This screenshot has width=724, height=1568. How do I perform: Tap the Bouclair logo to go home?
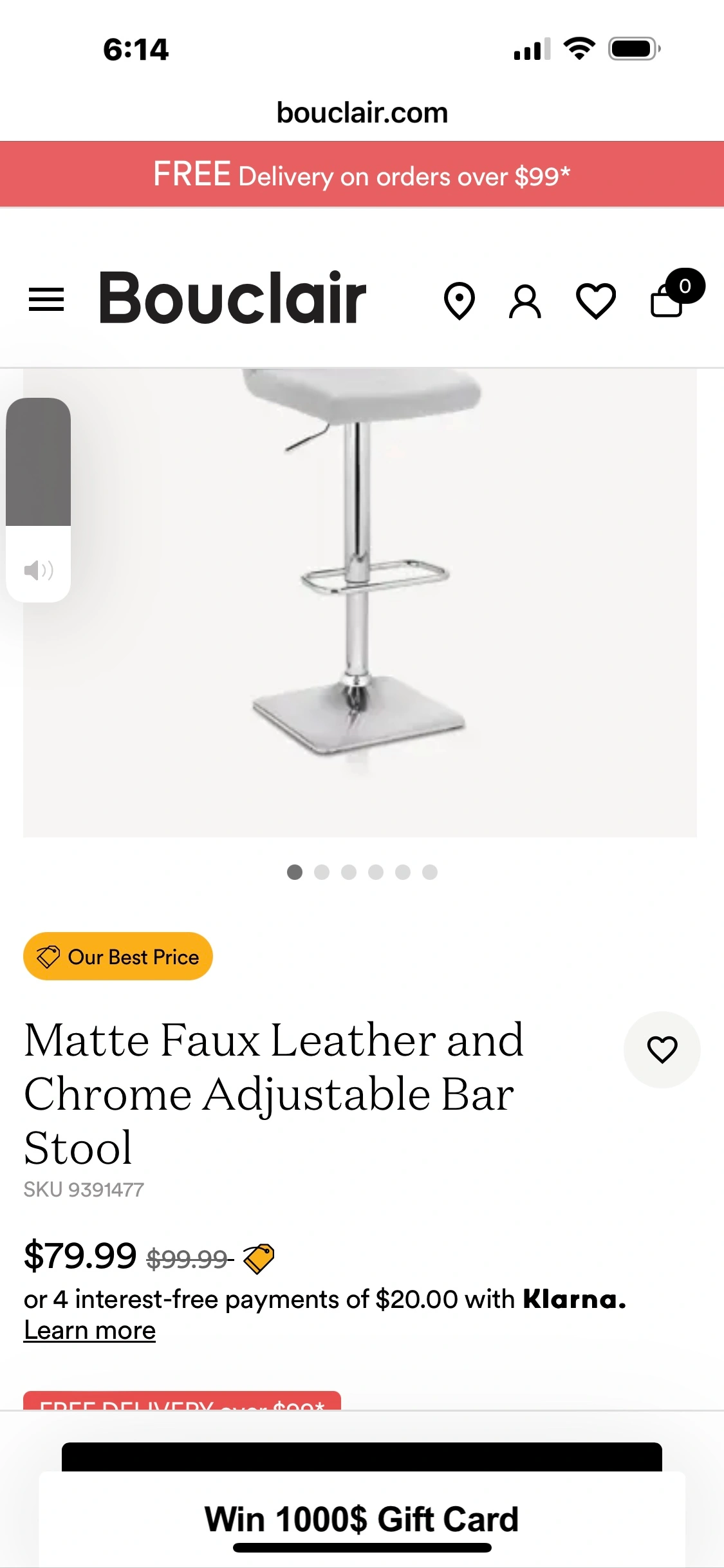[232, 297]
